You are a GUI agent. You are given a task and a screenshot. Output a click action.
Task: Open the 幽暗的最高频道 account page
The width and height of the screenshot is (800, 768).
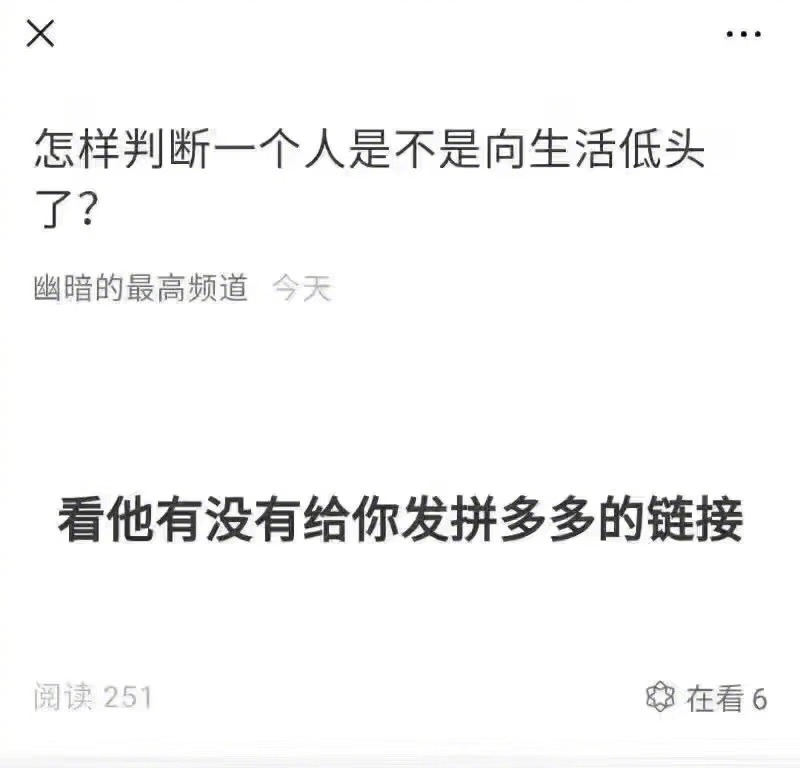pyautogui.click(x=140, y=289)
